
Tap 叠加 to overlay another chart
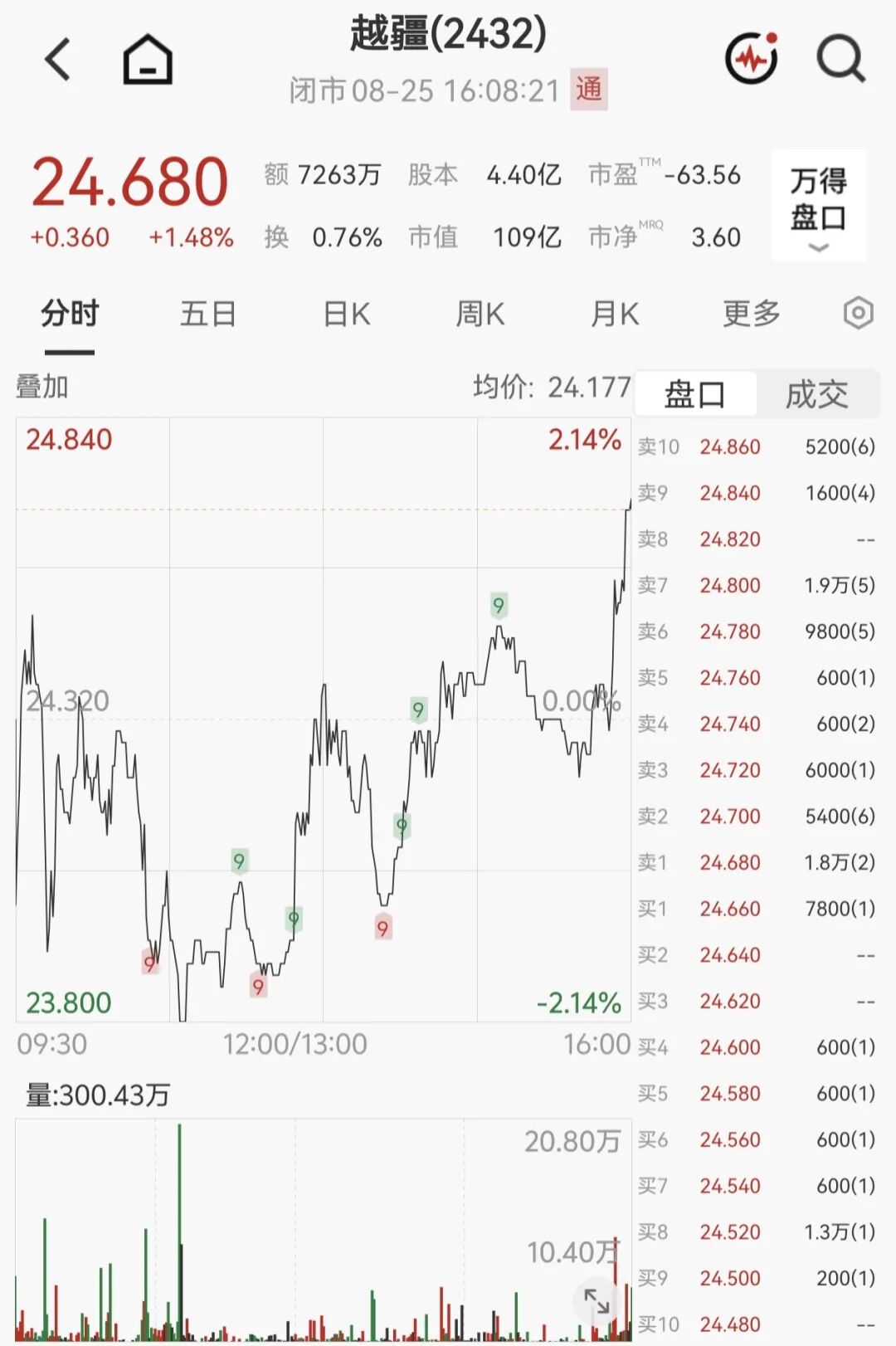point(42,387)
